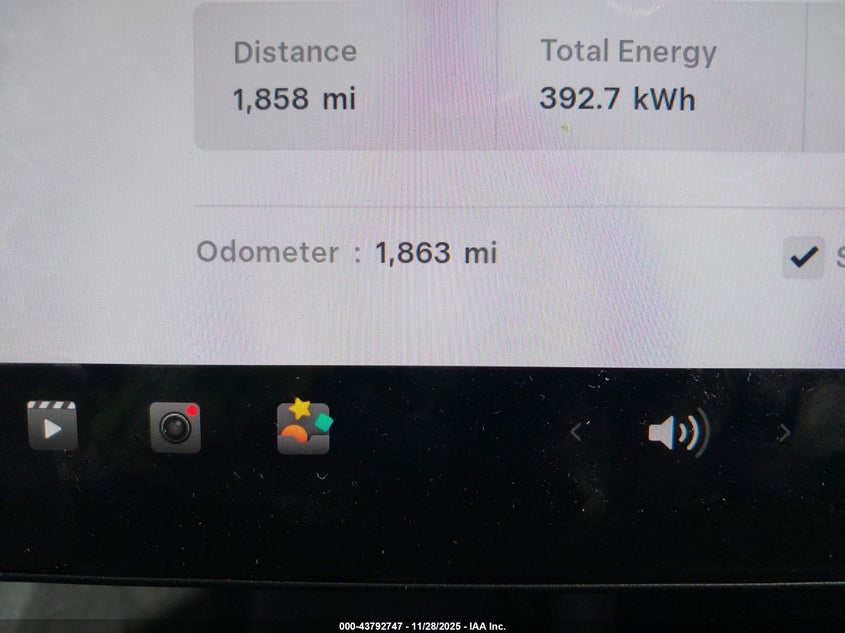
Task: Launch the Toybox app
Action: 304,428
